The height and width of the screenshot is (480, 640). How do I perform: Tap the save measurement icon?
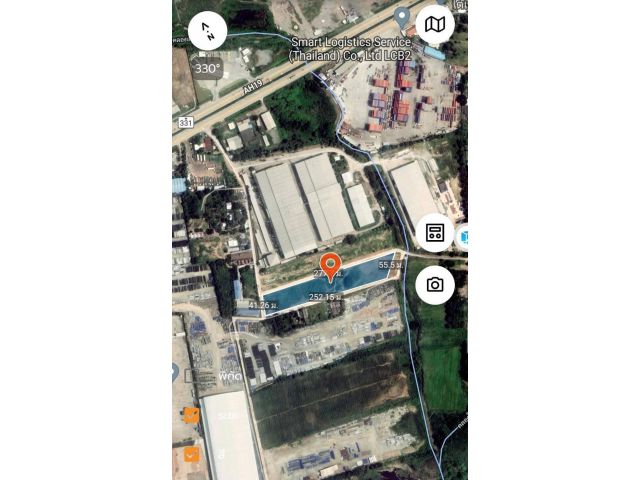click(435, 233)
